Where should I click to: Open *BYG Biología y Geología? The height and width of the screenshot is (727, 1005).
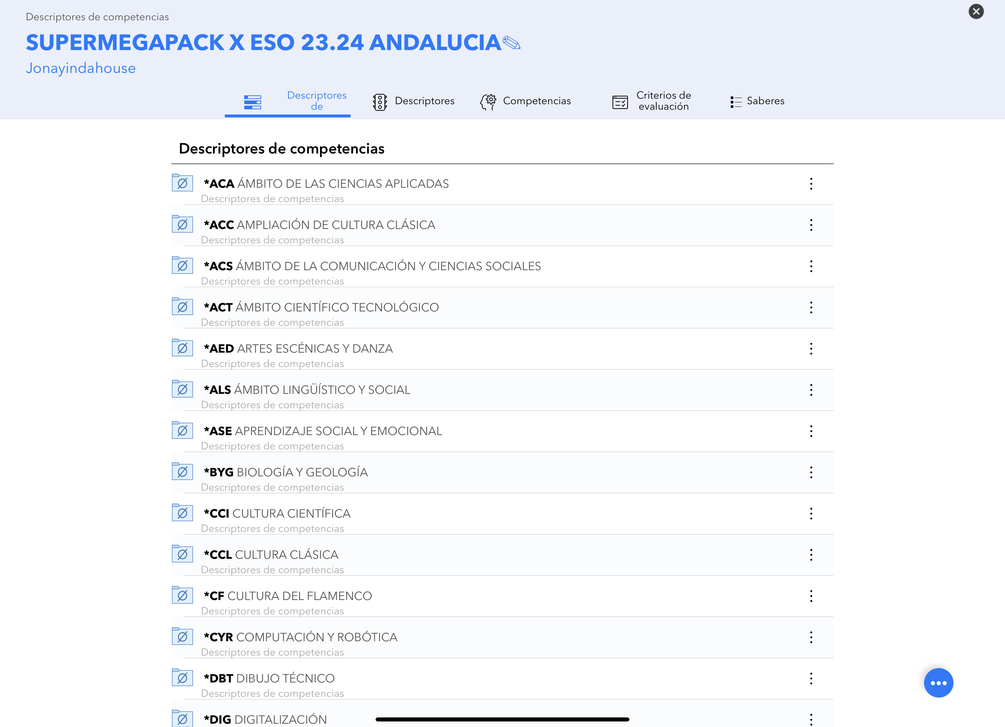pyautogui.click(x=286, y=472)
